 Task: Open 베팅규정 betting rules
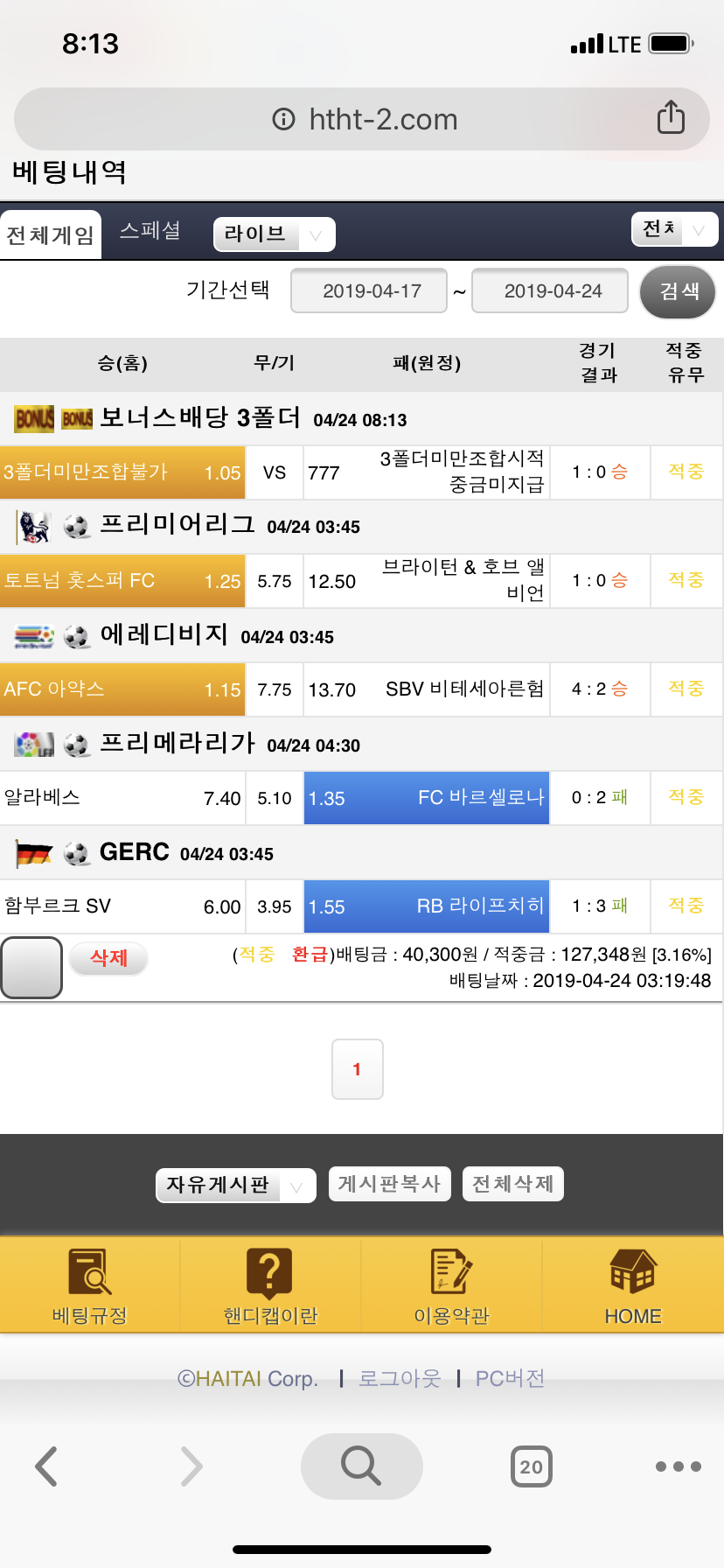point(90,1285)
